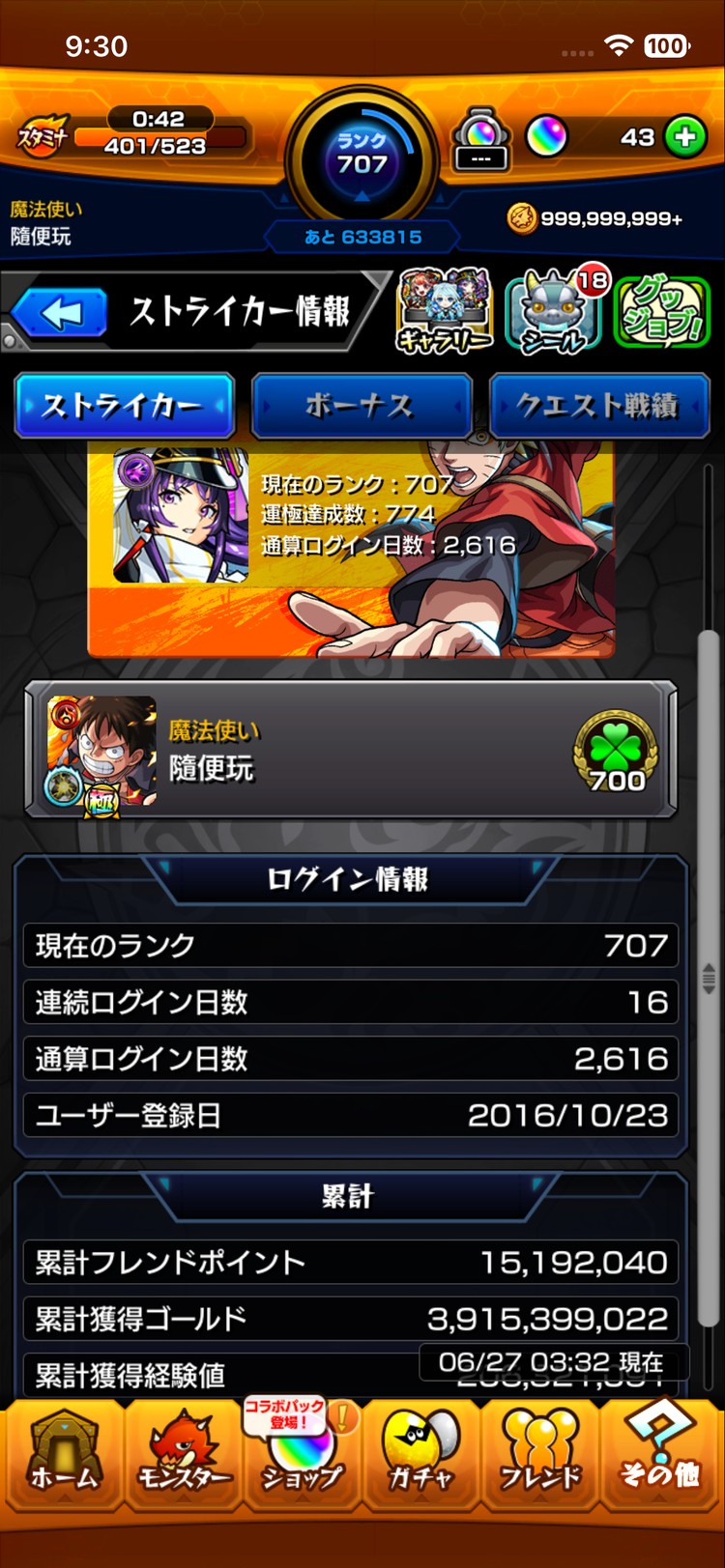
Task: Switch to the ボーナス tab
Action: click(362, 406)
